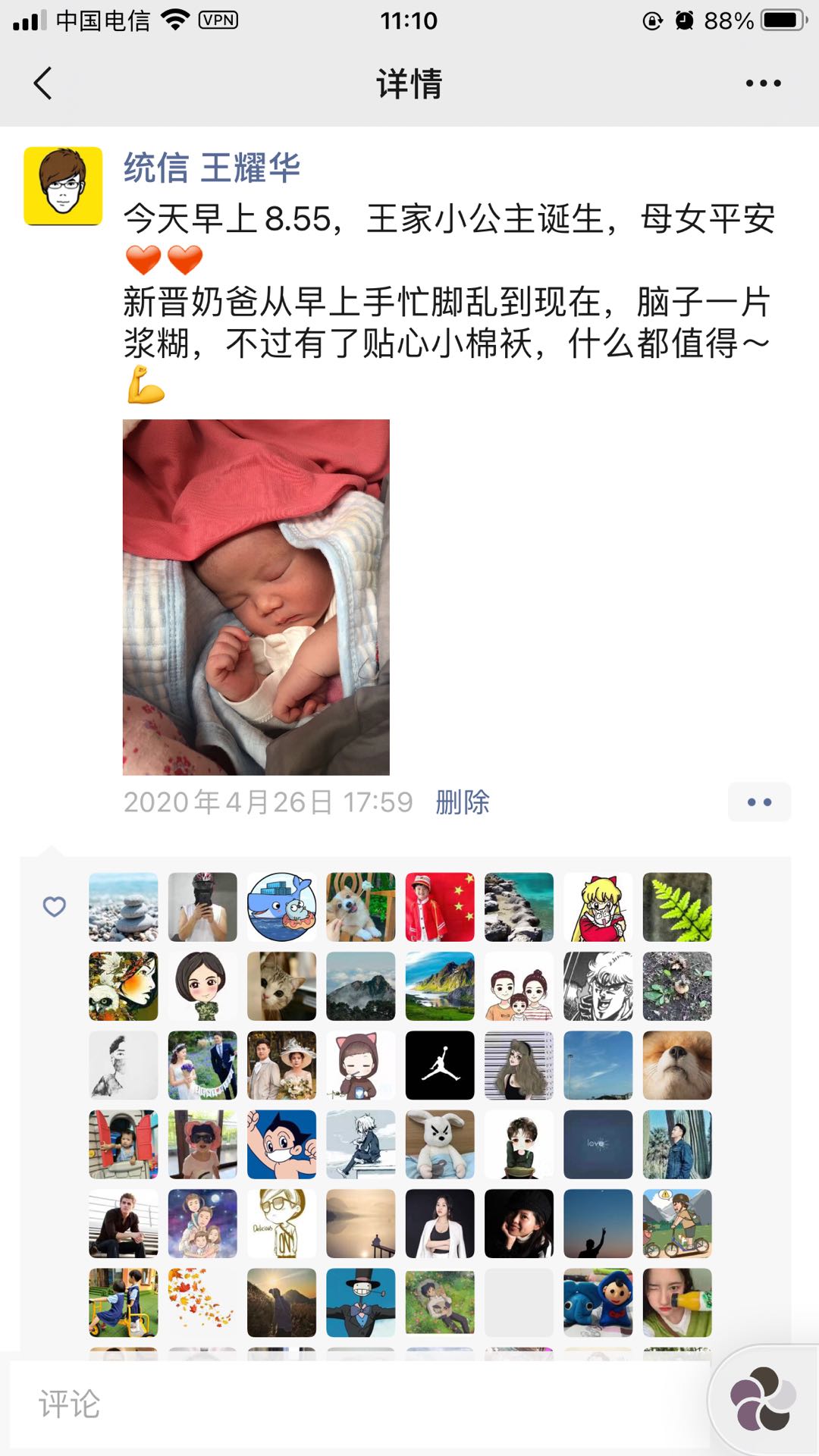Viewport: 819px width, 1456px height.
Task: Open the liker with autumn leaves avatar
Action: 202,1302
